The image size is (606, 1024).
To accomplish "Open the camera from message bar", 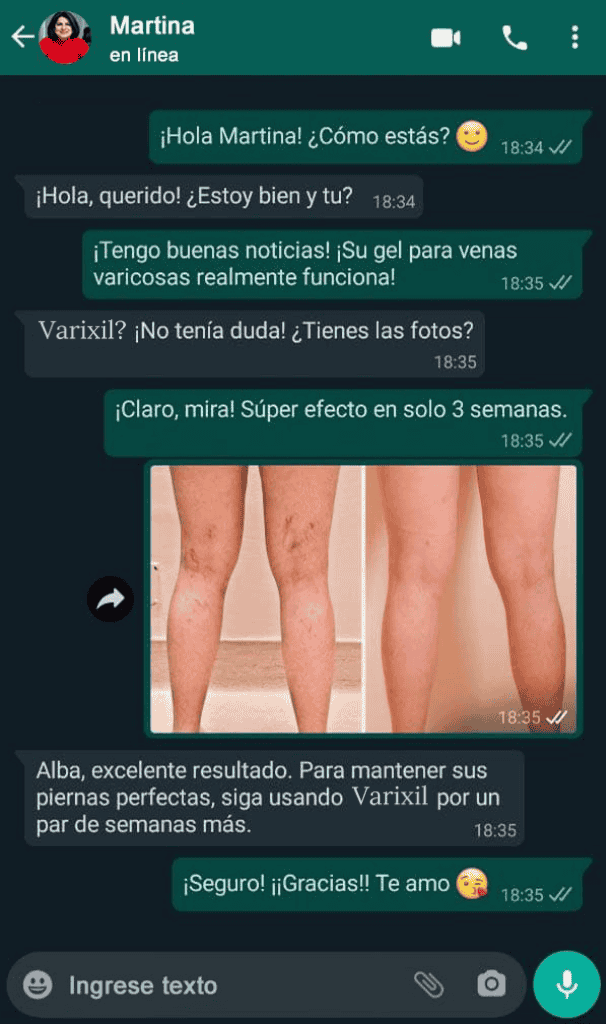I will tap(491, 985).
